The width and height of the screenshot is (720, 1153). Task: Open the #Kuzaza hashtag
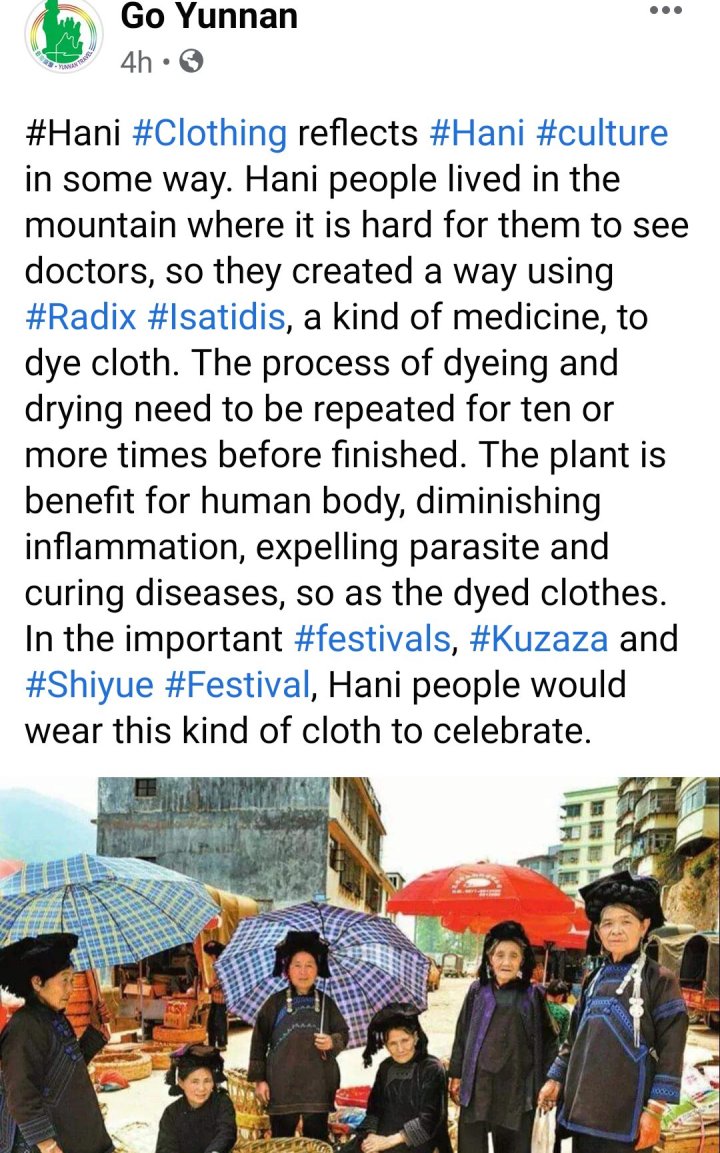pyautogui.click(x=538, y=639)
